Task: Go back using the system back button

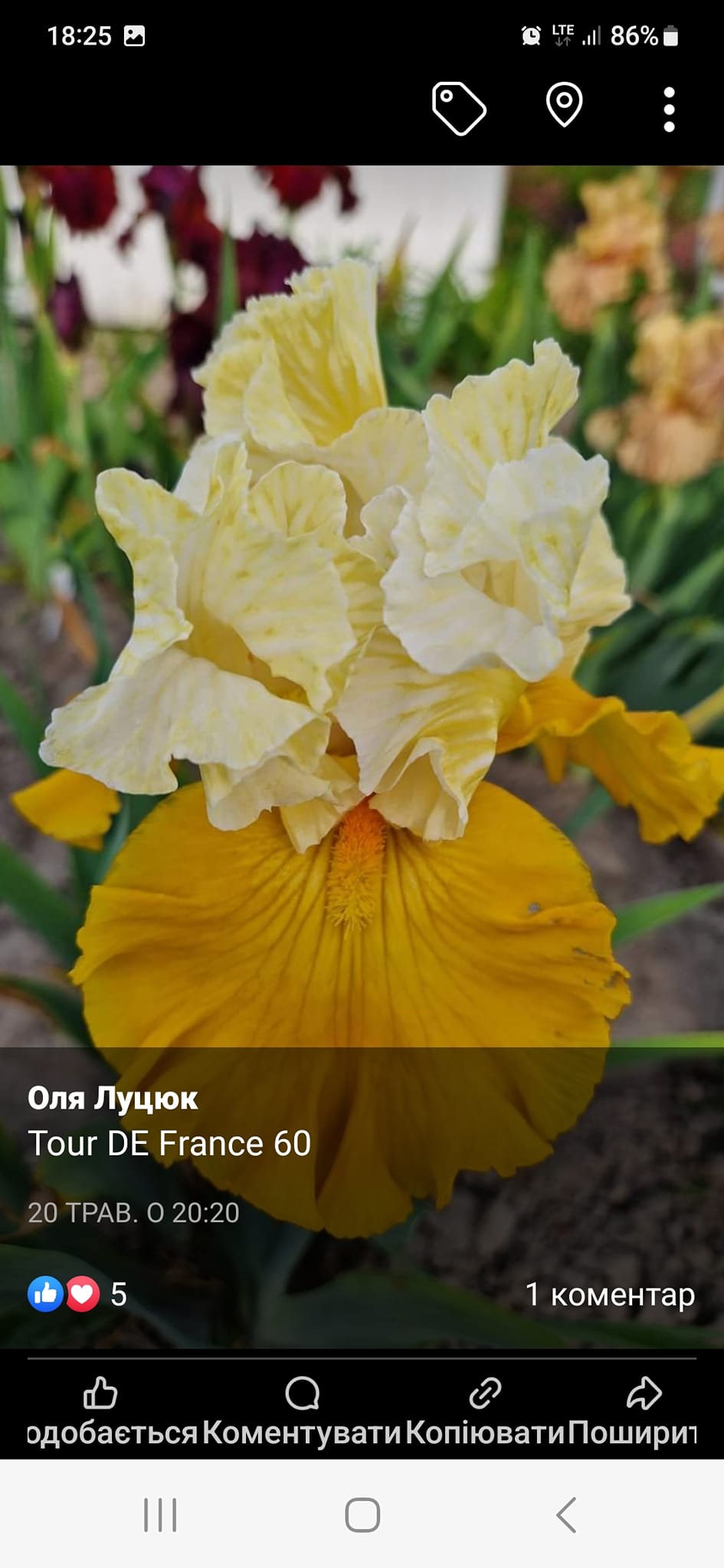Action: click(565, 1514)
